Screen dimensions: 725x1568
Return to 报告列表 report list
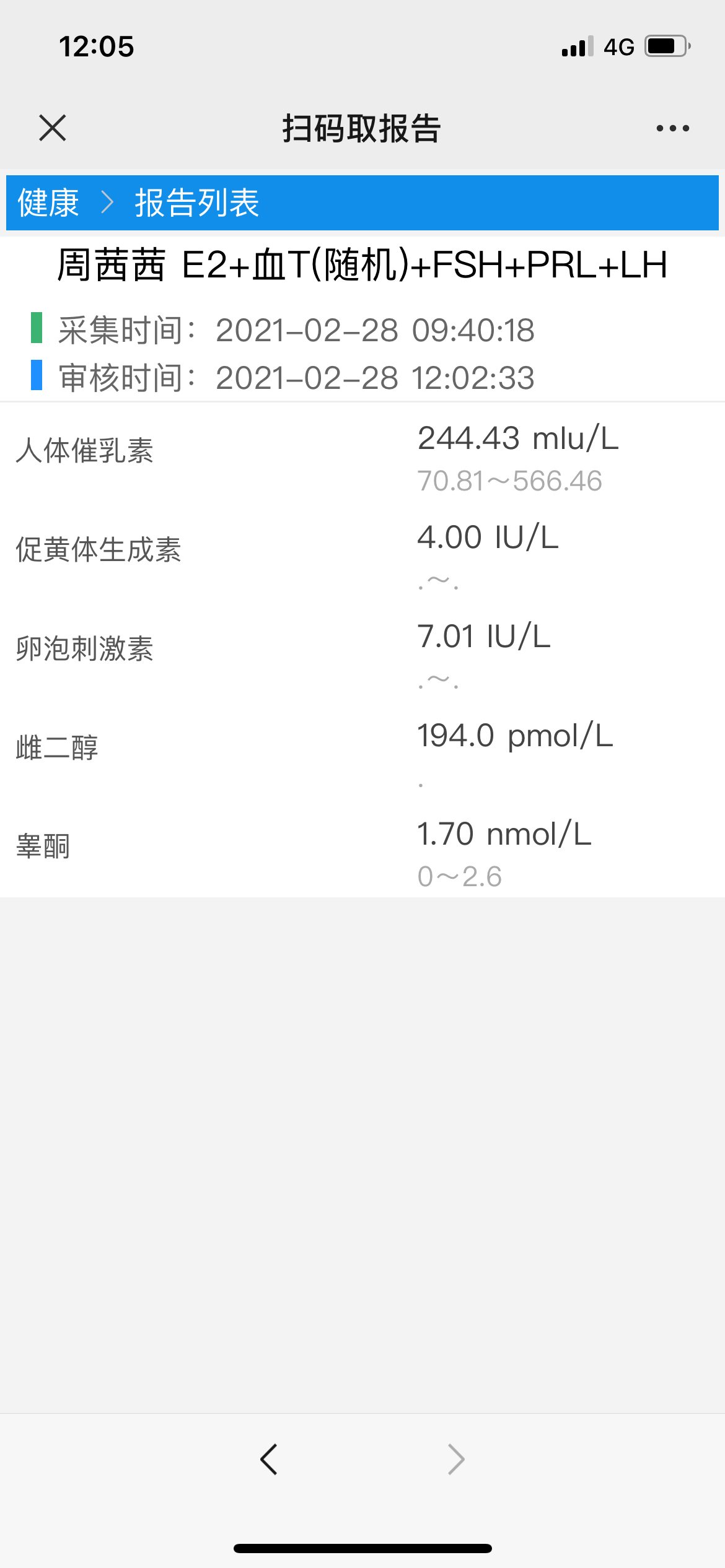click(196, 203)
